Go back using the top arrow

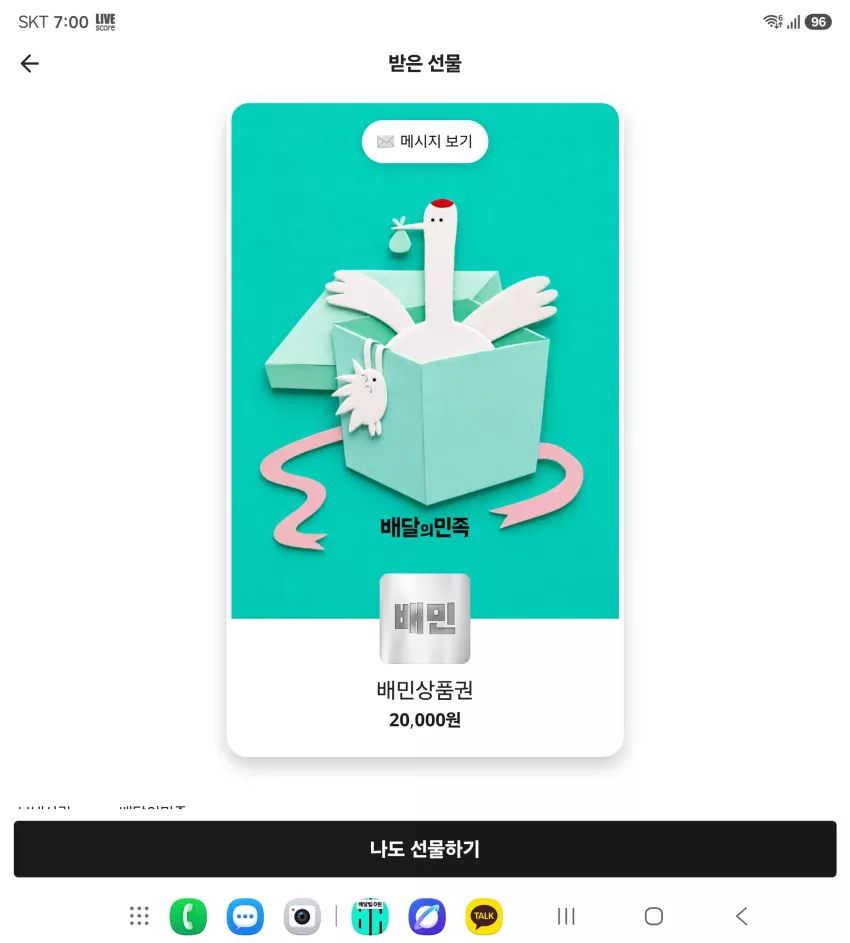click(x=29, y=63)
